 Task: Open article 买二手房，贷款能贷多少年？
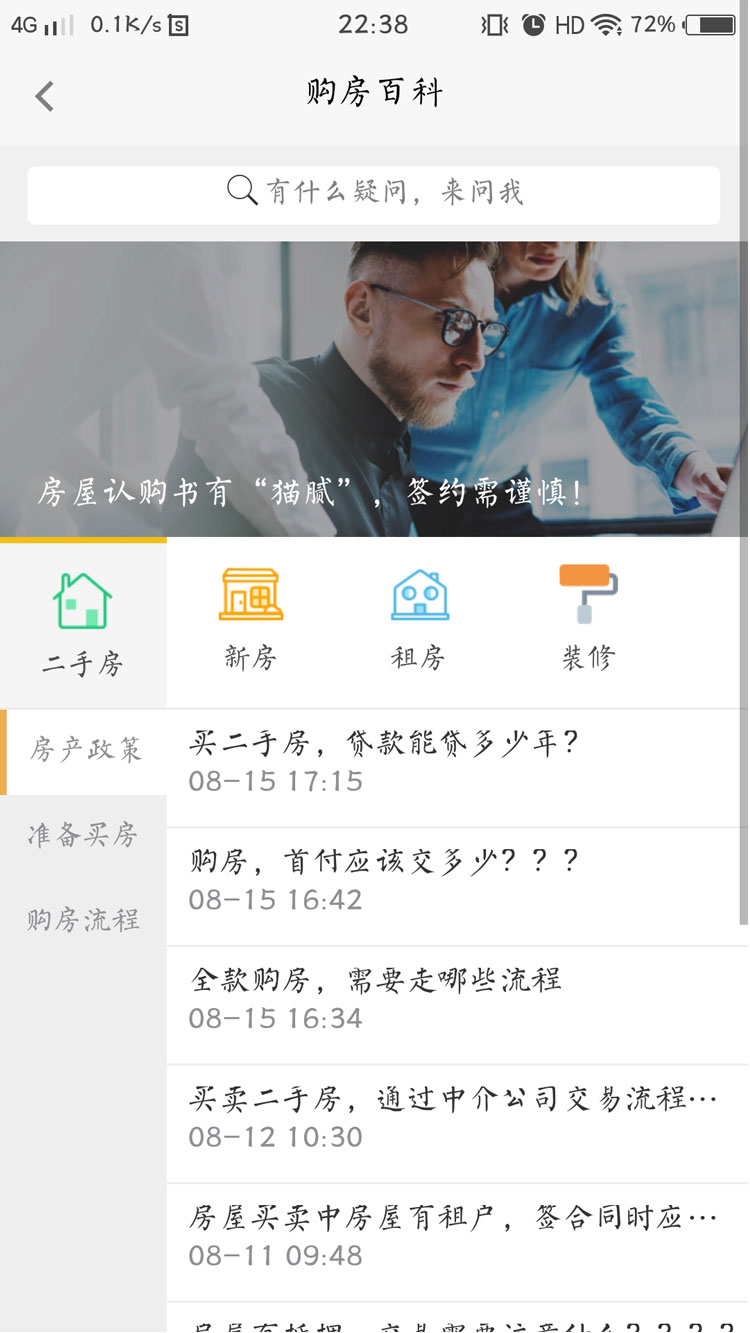pyautogui.click(x=456, y=762)
